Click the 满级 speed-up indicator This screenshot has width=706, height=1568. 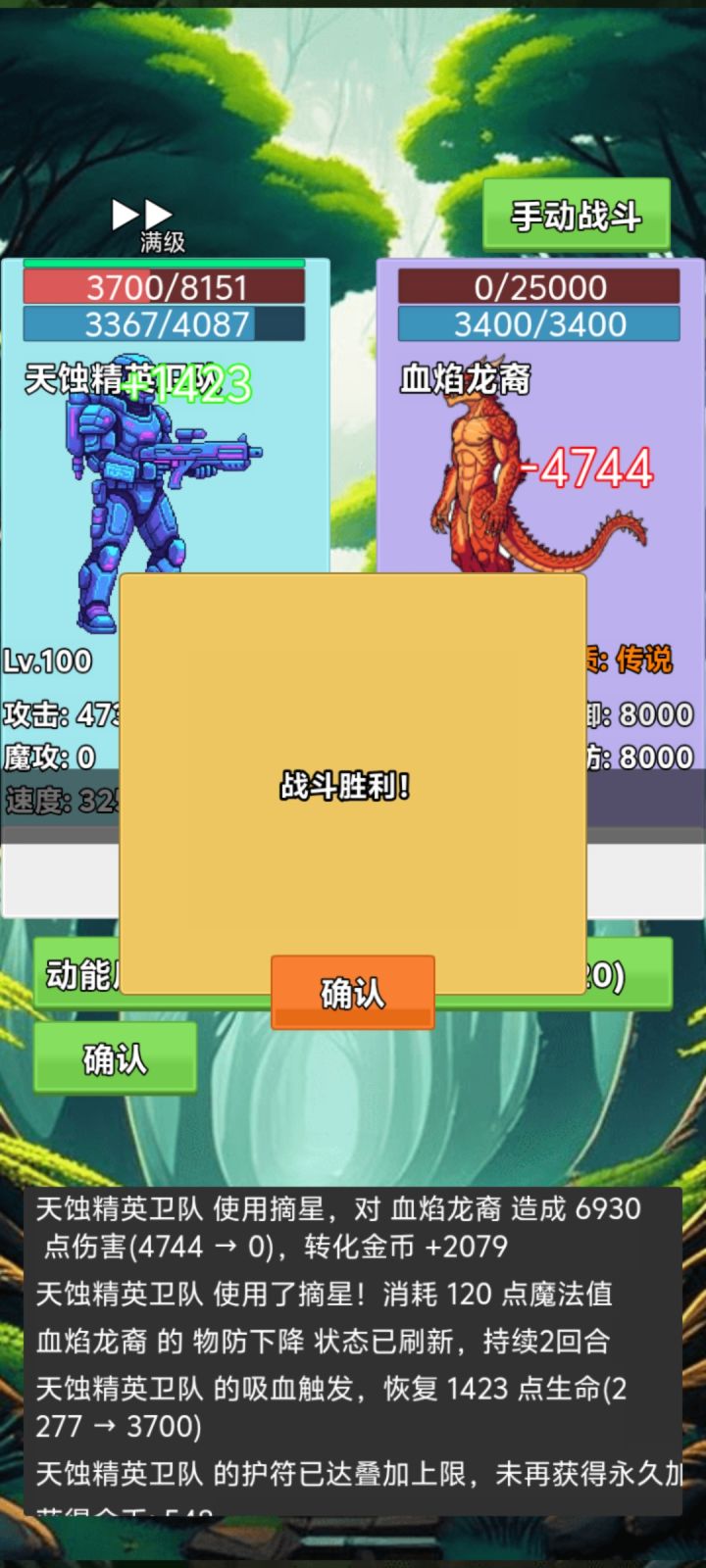point(161,240)
